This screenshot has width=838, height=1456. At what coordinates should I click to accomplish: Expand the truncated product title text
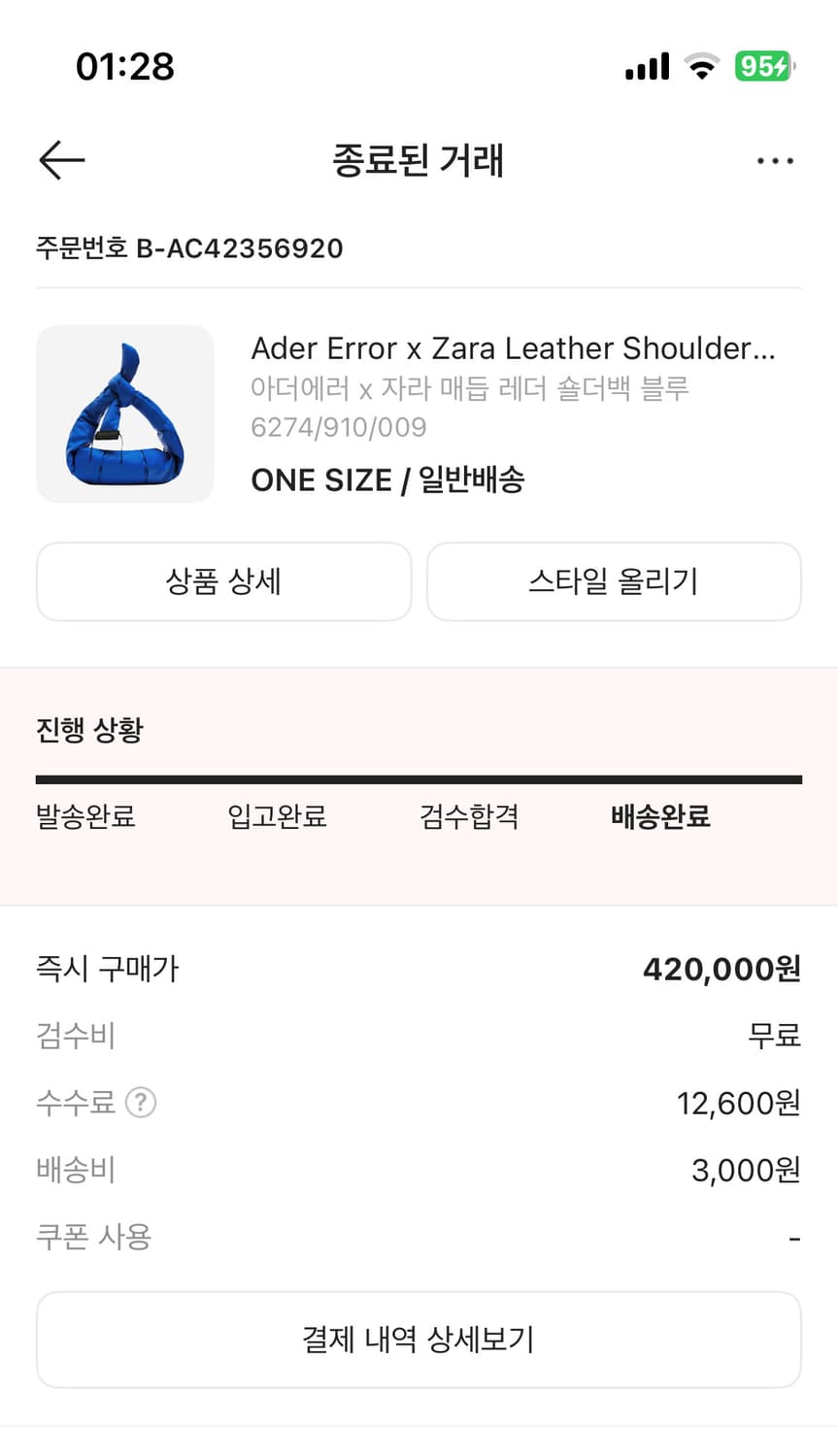(515, 348)
